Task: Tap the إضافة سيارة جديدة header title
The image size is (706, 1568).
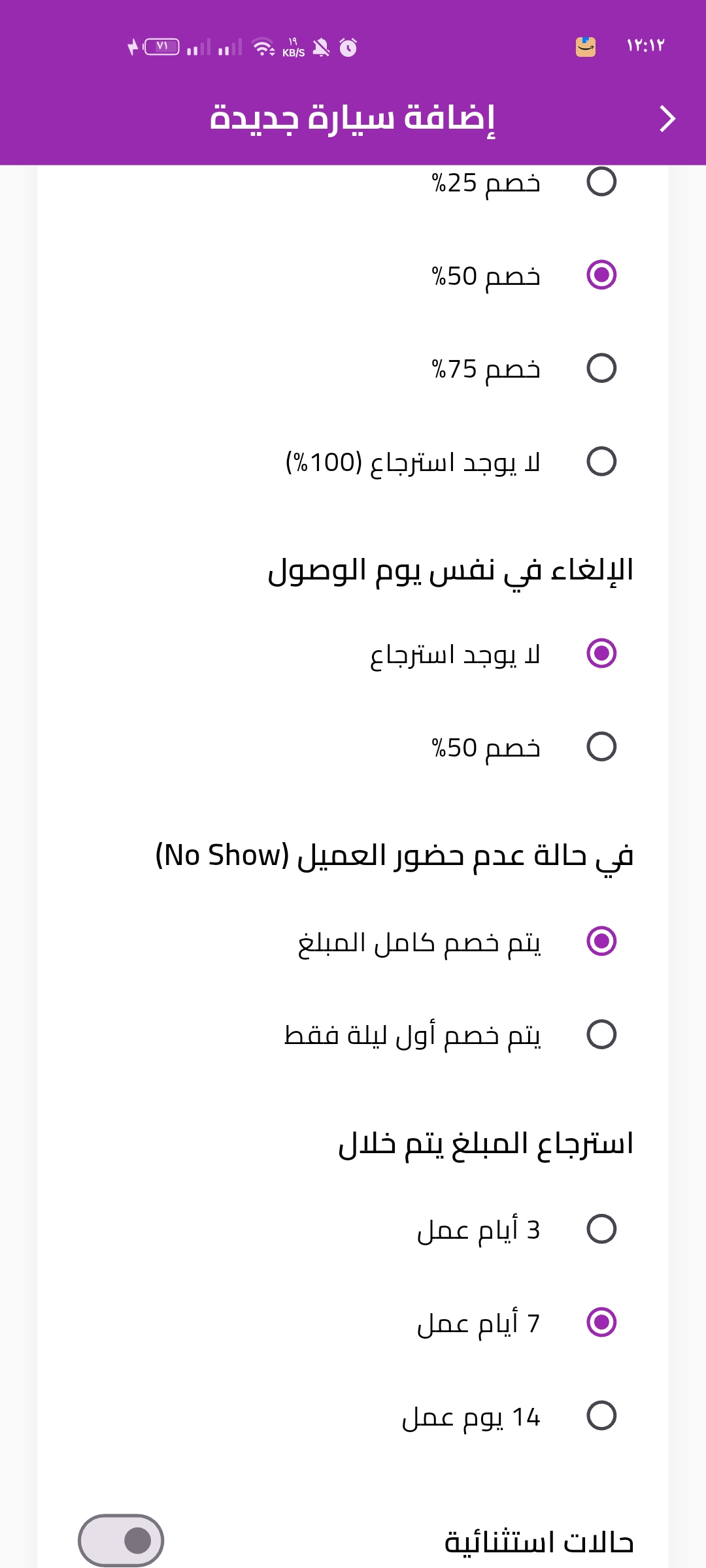Action: pos(356,119)
